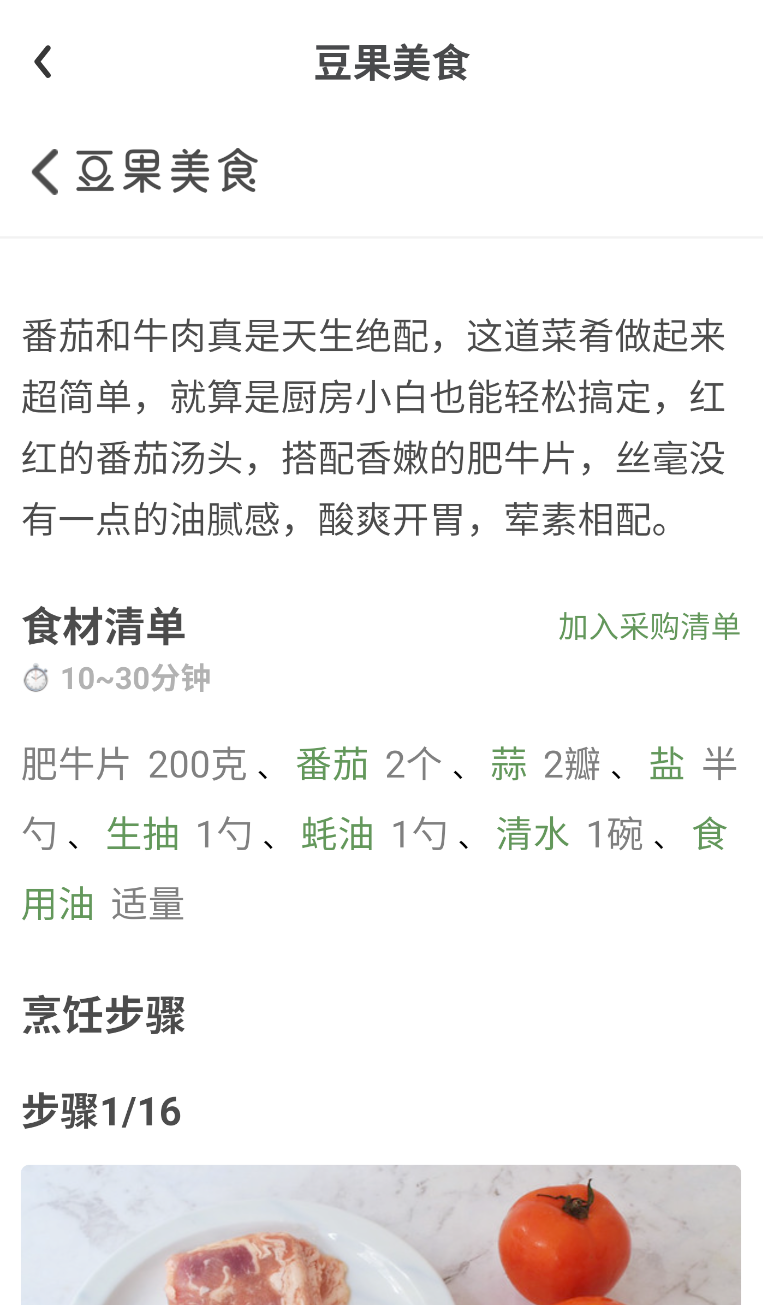Open the 清水 ingredient link
This screenshot has width=763, height=1305.
point(533,835)
